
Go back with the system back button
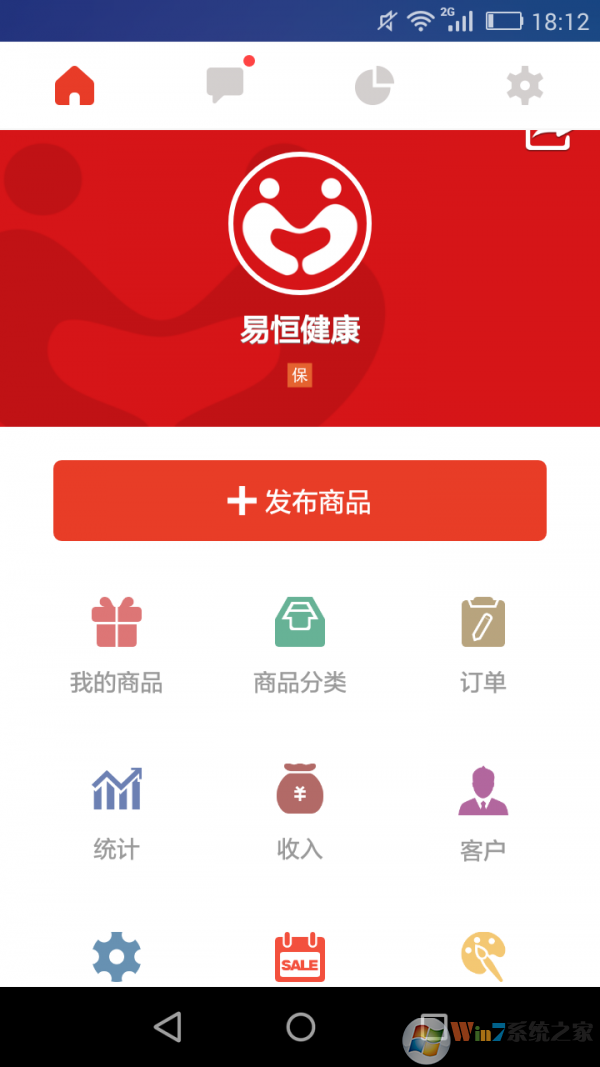point(168,1027)
